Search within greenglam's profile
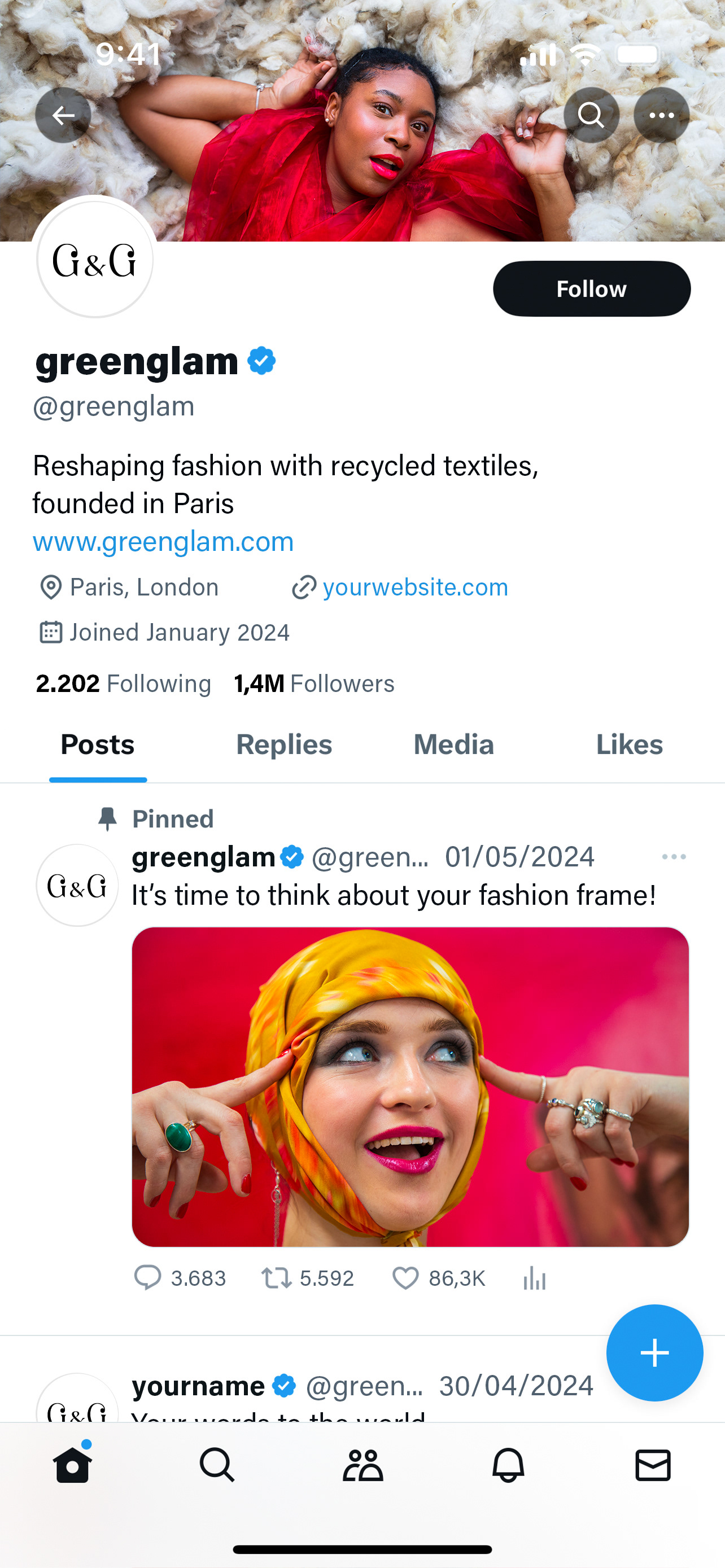 click(591, 115)
